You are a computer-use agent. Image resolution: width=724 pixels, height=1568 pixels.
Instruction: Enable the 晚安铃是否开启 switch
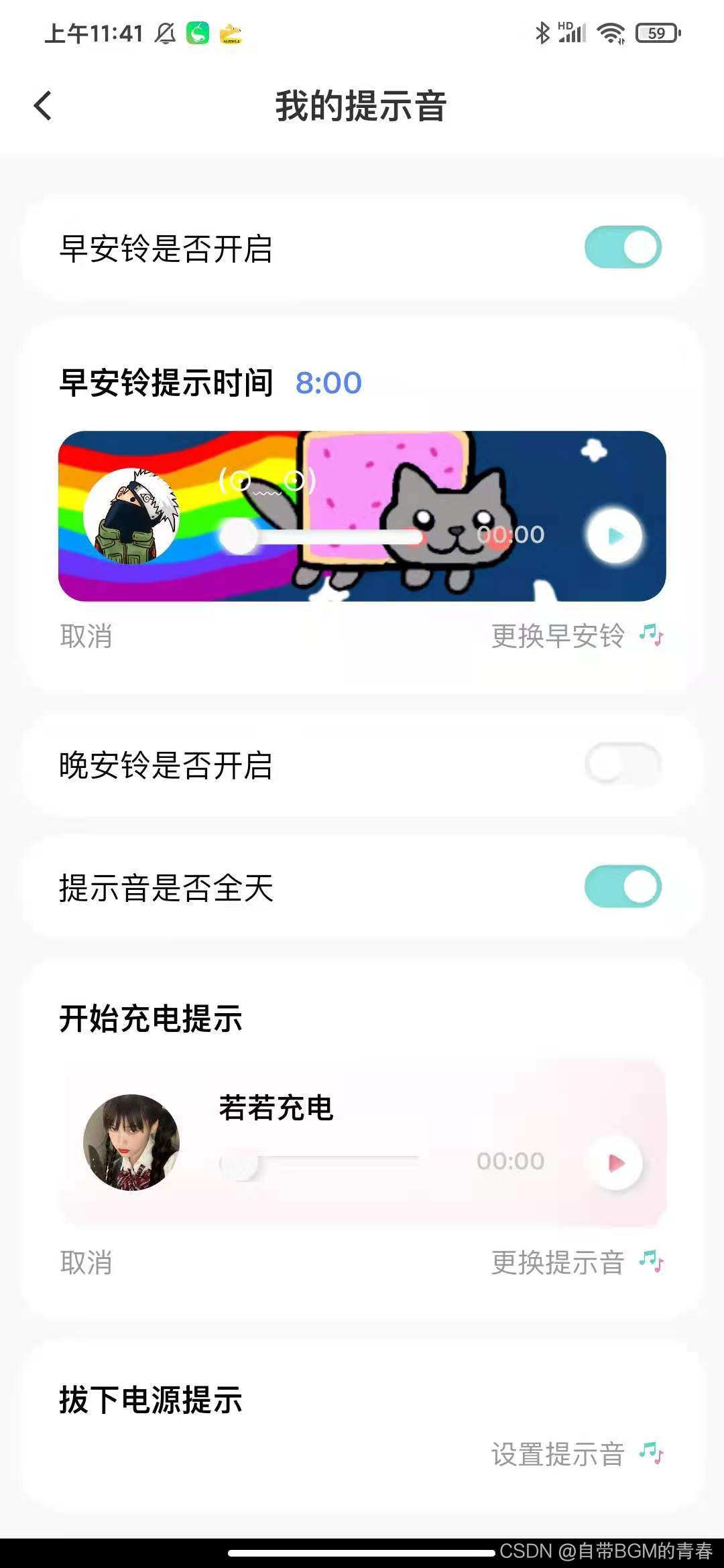click(623, 764)
